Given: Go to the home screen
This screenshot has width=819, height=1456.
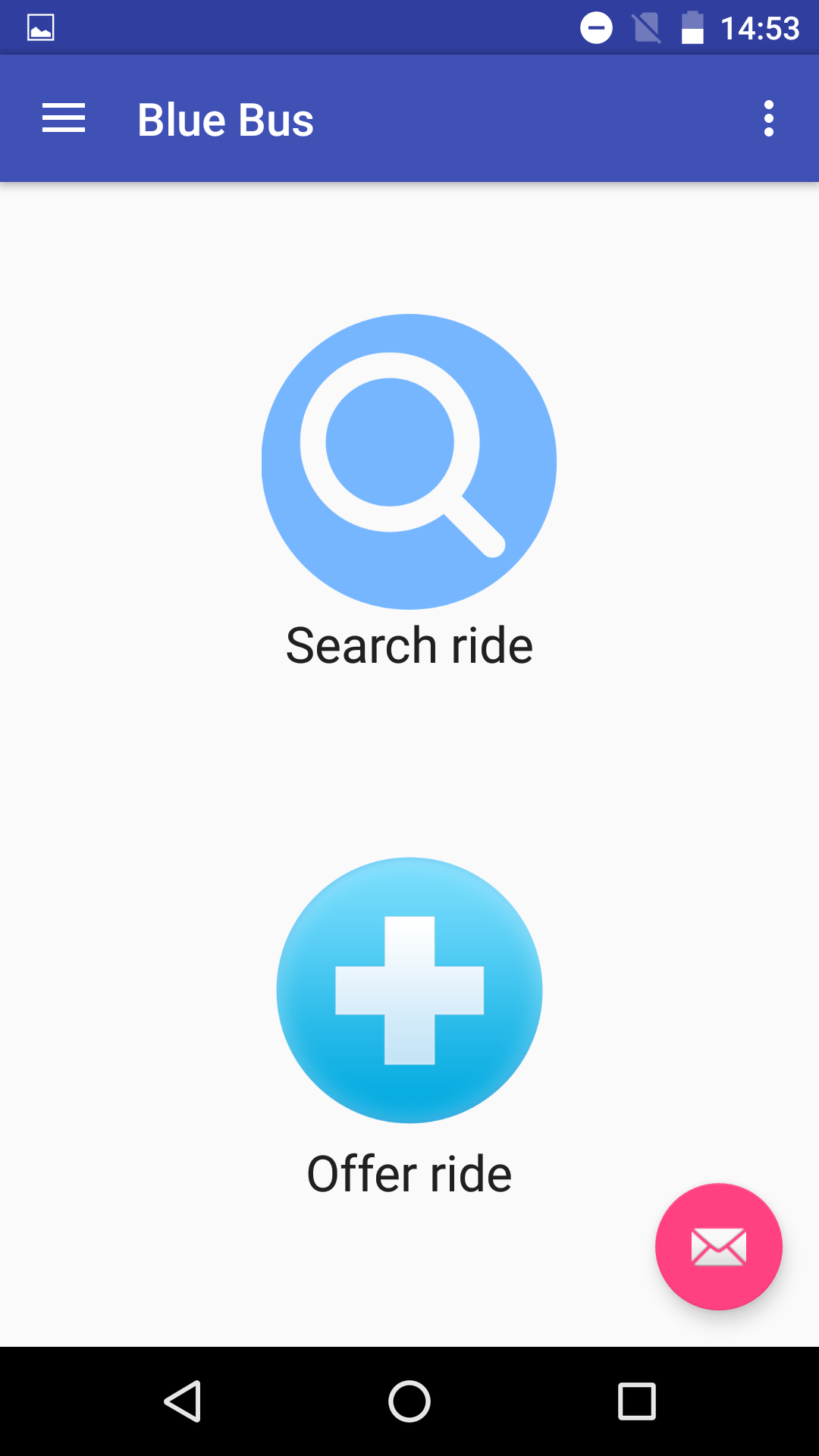Looking at the screenshot, I should (x=409, y=1401).
